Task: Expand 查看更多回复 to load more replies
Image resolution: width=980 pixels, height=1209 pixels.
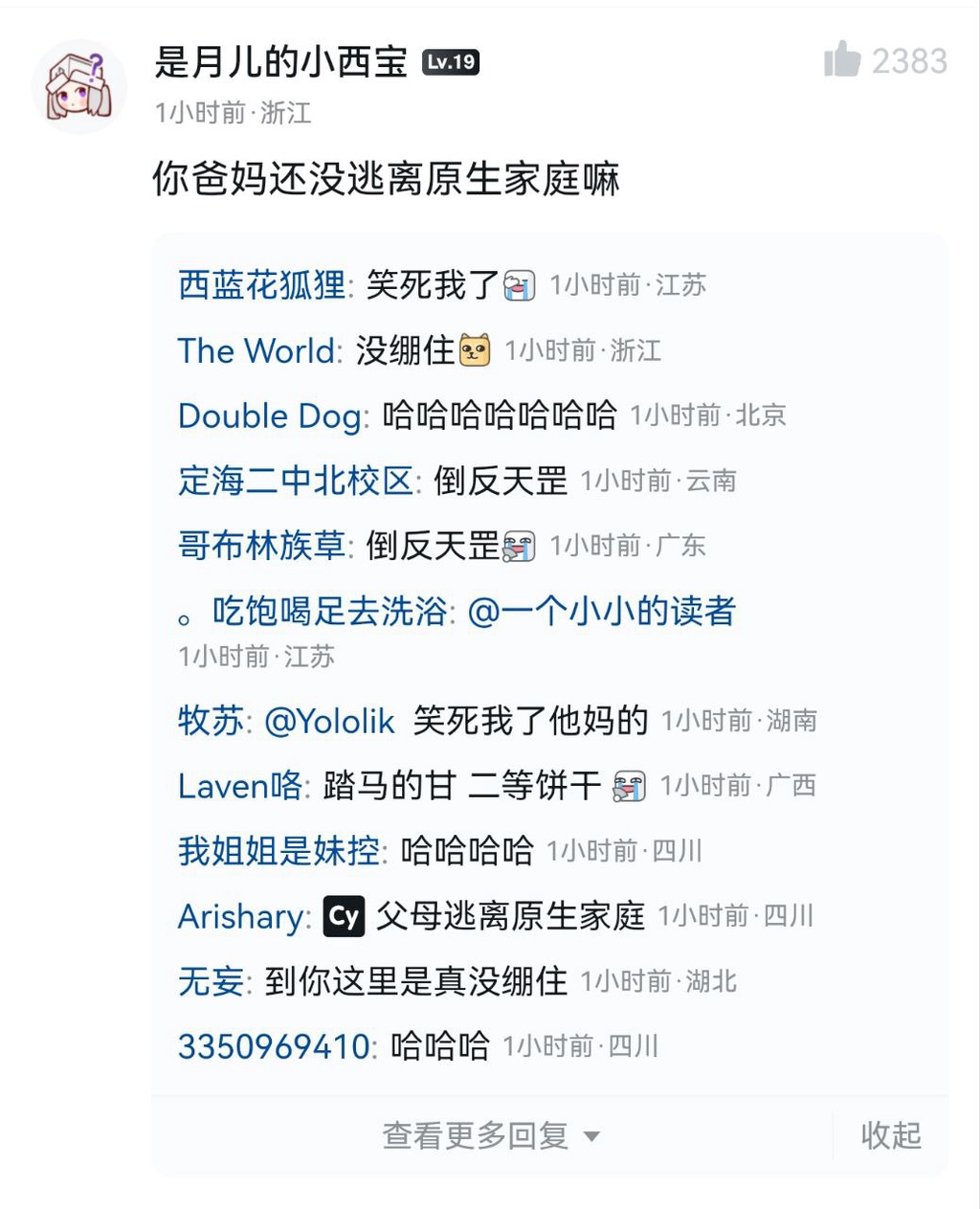Action: 491,1136
